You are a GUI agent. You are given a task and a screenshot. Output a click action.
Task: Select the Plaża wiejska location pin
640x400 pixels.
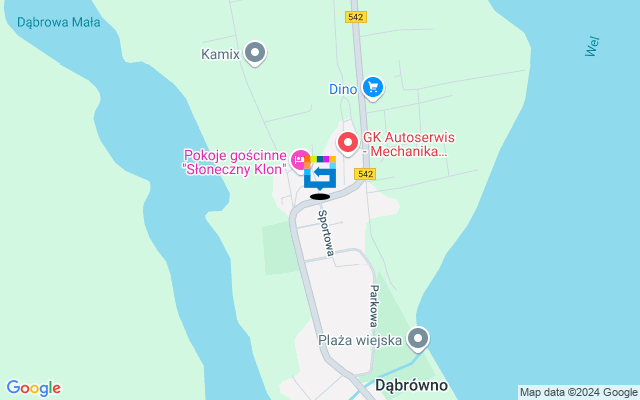[x=418, y=339]
